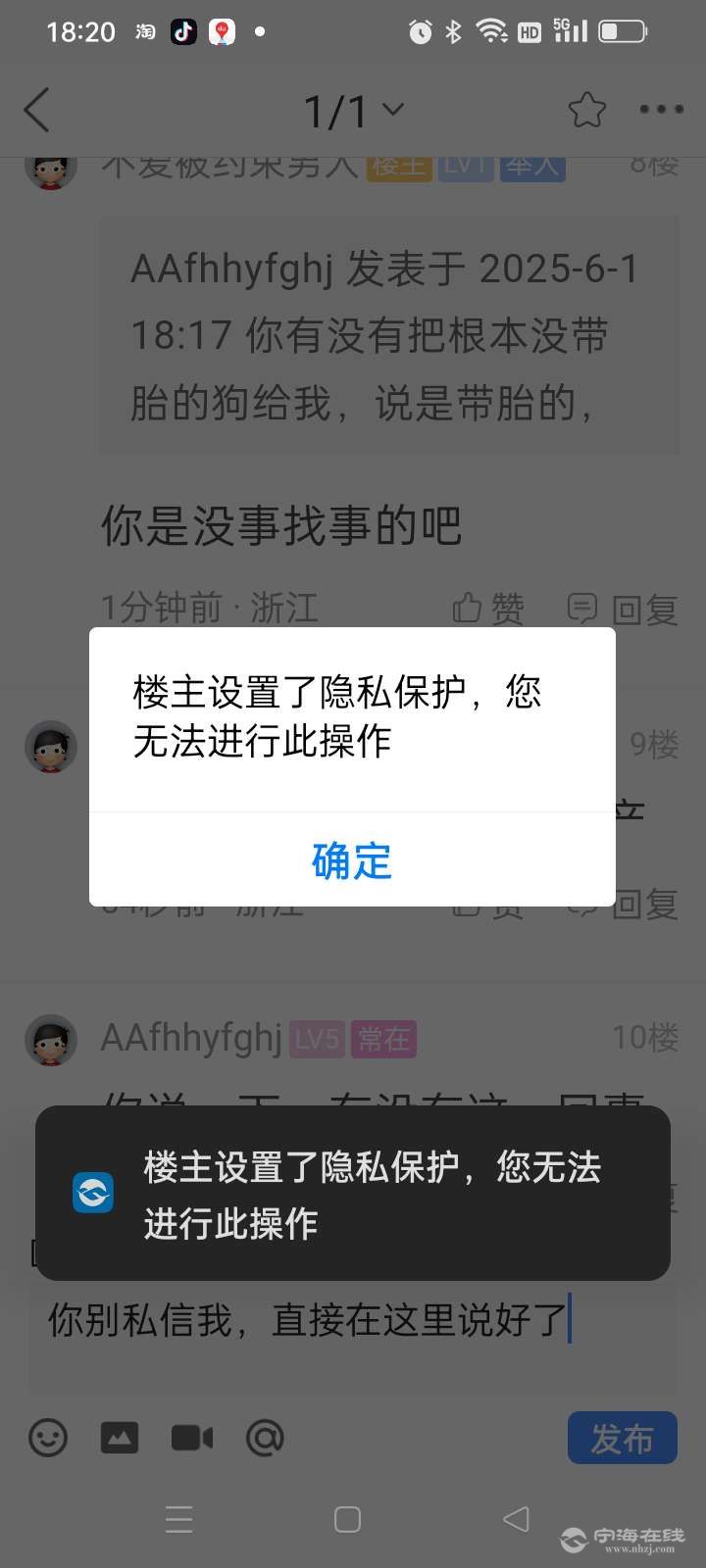Attach a picture to the reply

point(120,1438)
